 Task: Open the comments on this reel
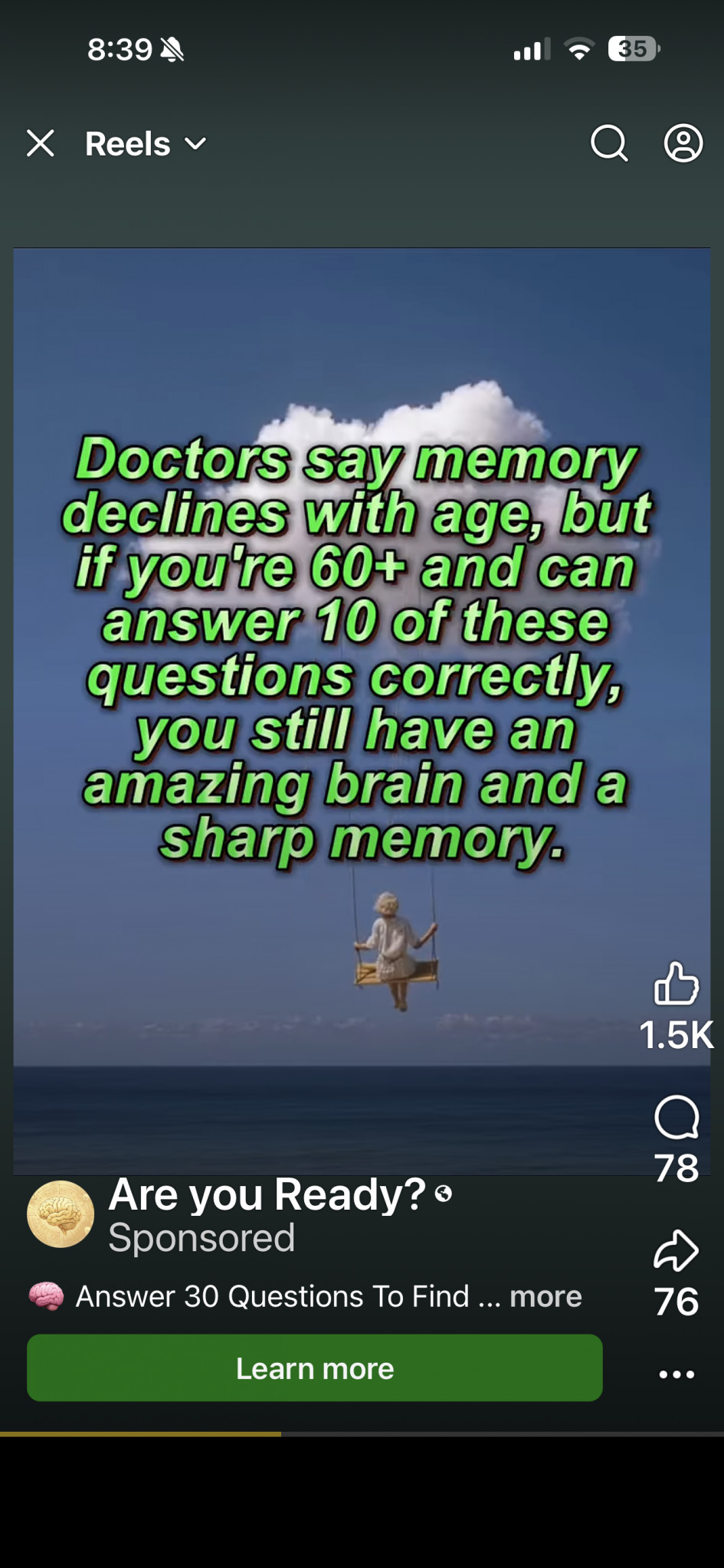pos(676,1119)
